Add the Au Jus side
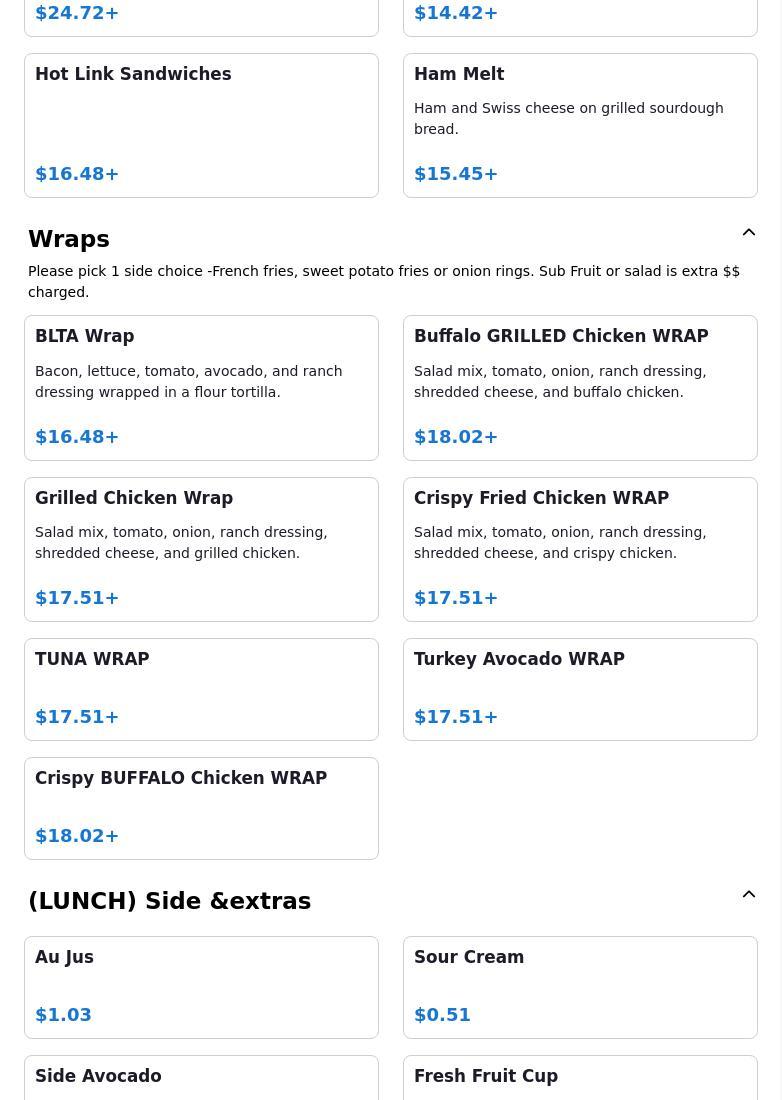Screen dimensions: 782x1100 click(x=201, y=987)
